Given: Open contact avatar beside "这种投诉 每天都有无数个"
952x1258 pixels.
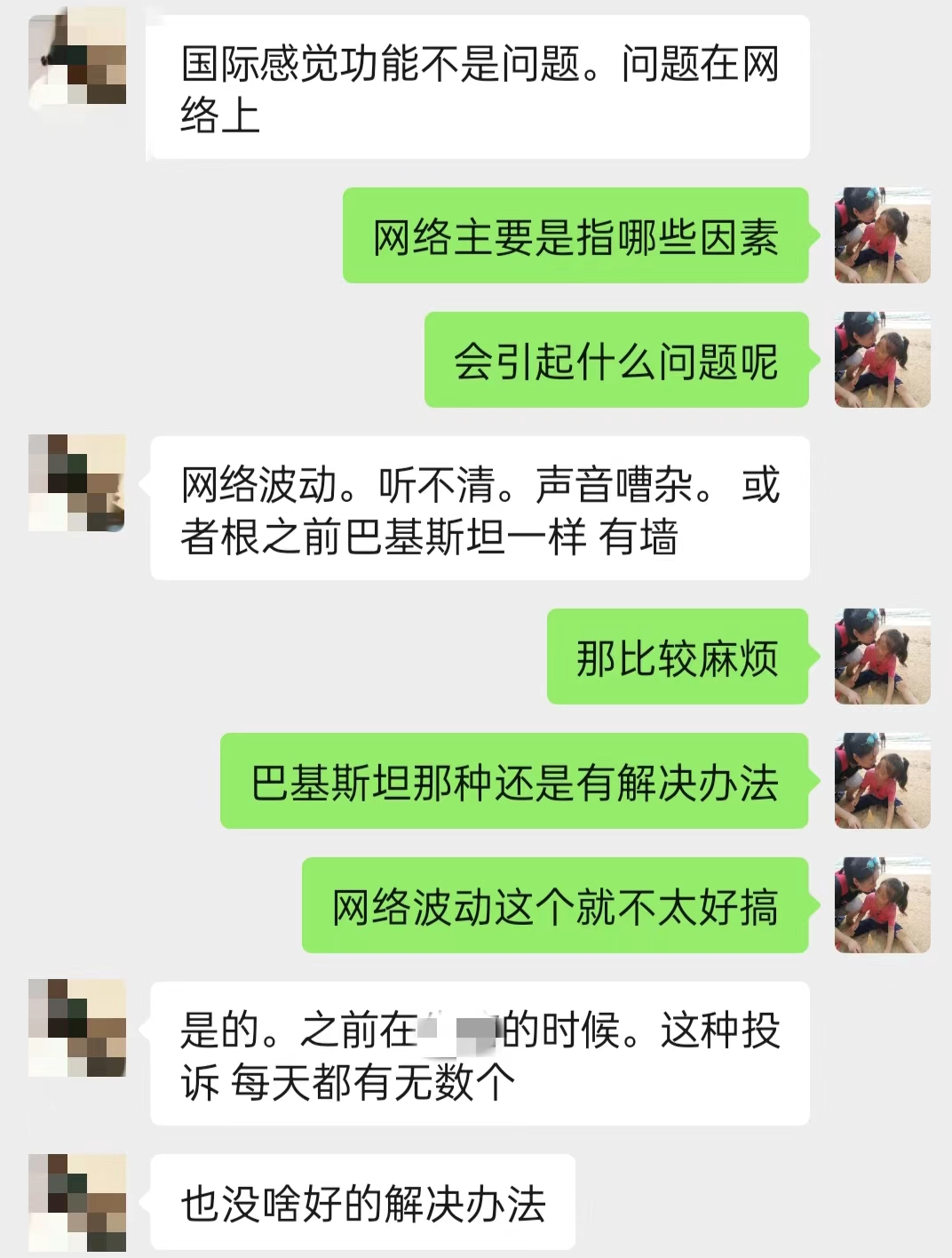Looking at the screenshot, I should coord(77,1028).
